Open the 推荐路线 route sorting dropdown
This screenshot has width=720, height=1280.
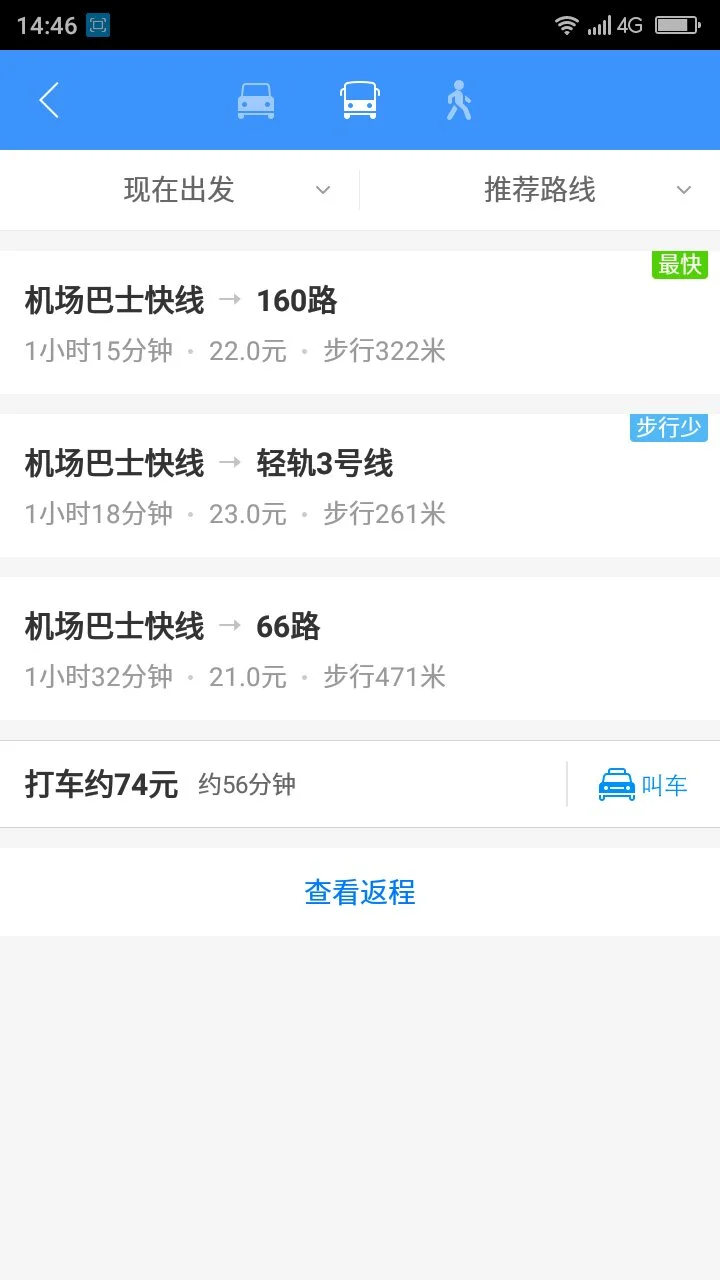tap(540, 190)
